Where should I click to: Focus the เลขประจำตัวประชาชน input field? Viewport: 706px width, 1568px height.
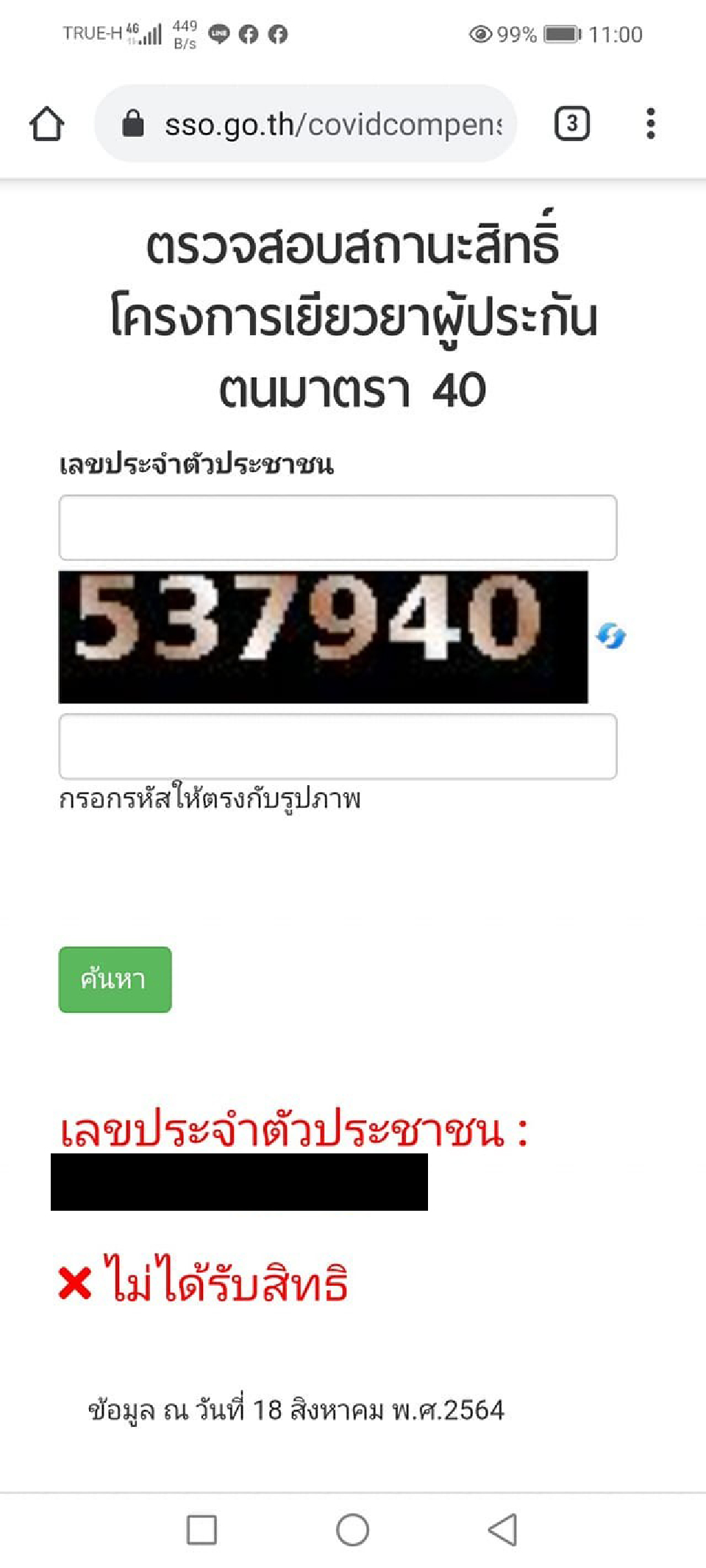[x=338, y=528]
